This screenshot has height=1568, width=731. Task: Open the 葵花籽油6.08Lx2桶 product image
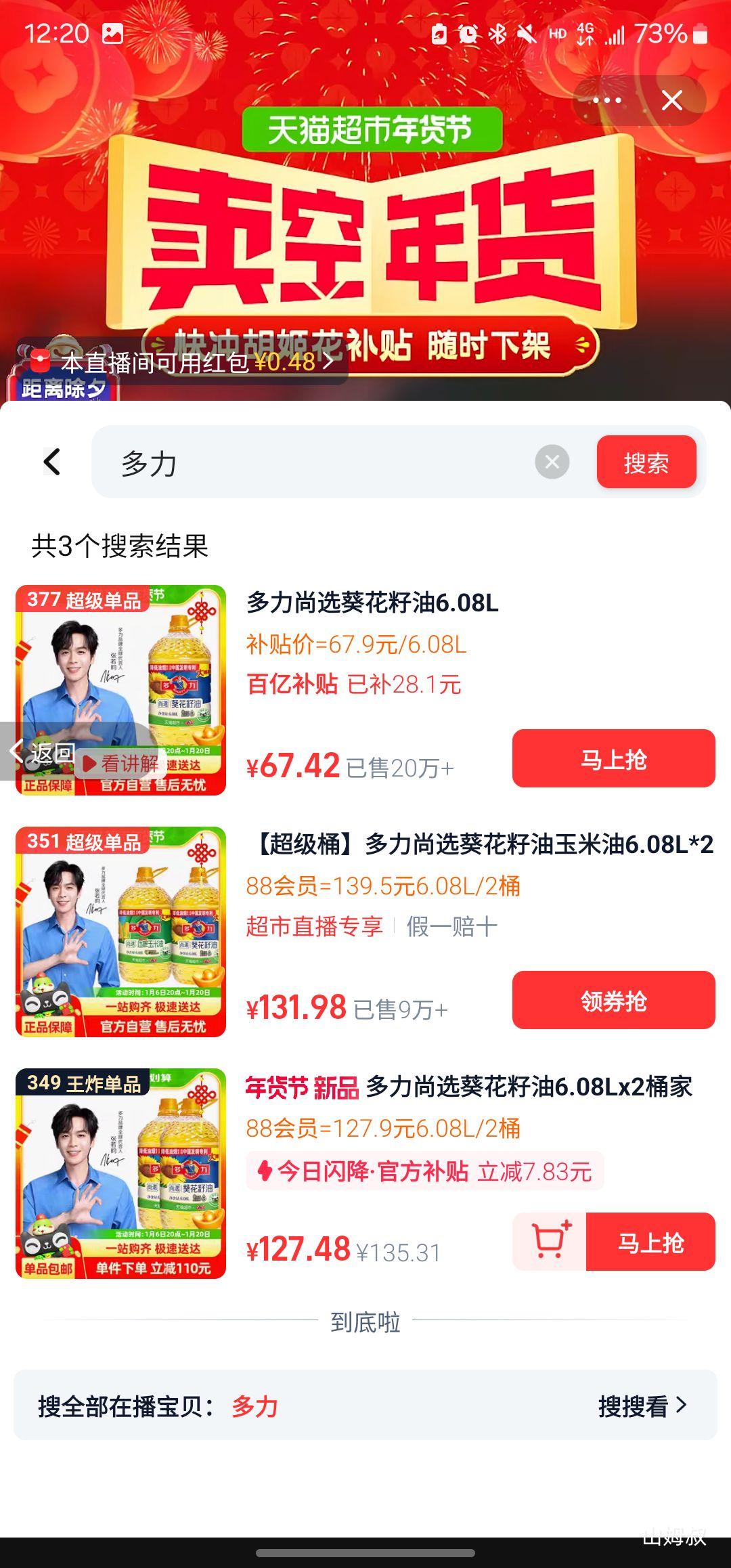120,1173
